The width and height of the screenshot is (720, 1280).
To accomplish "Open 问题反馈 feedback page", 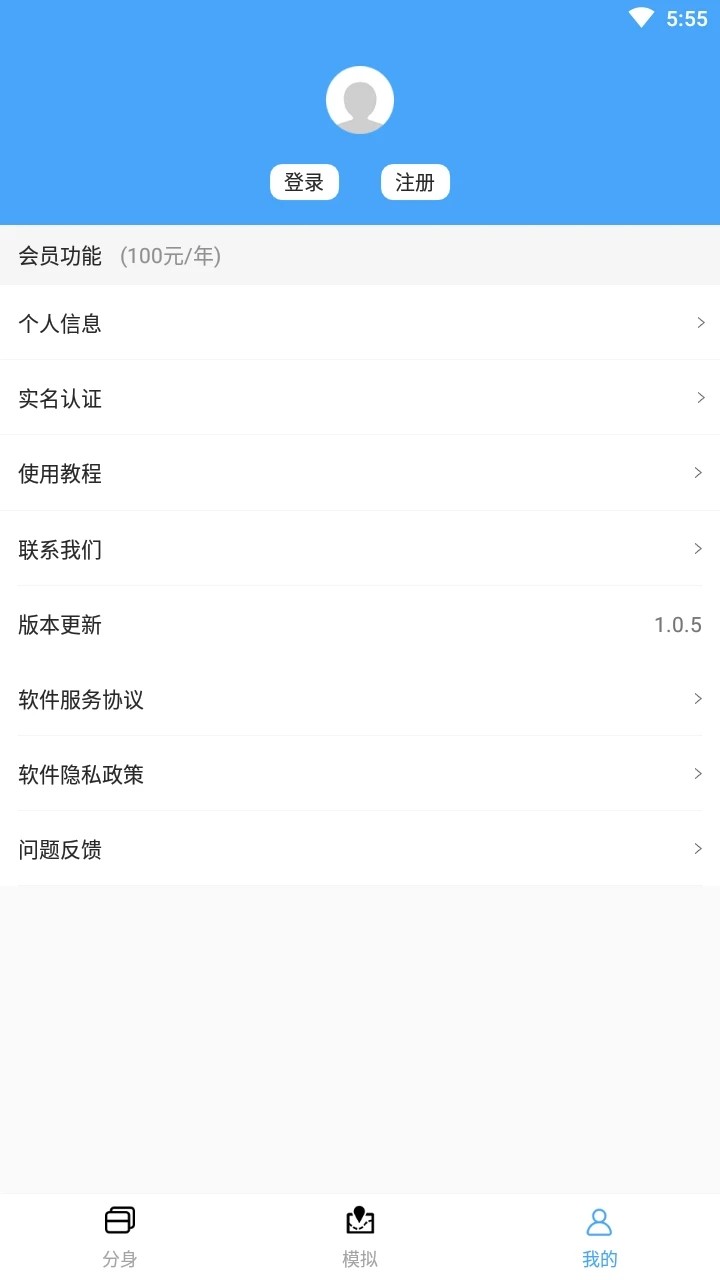I will (x=360, y=849).
